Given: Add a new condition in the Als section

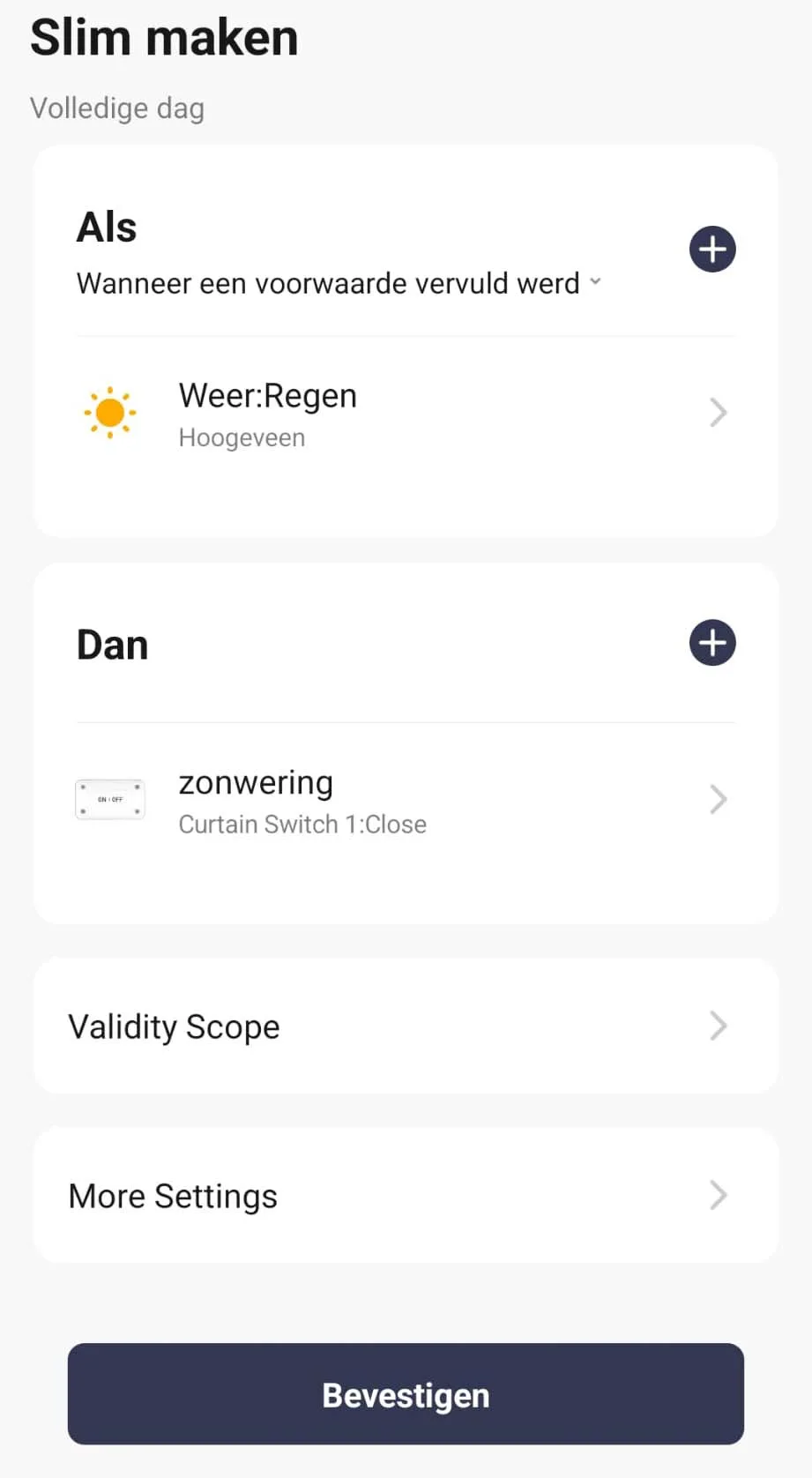Looking at the screenshot, I should click(x=712, y=250).
